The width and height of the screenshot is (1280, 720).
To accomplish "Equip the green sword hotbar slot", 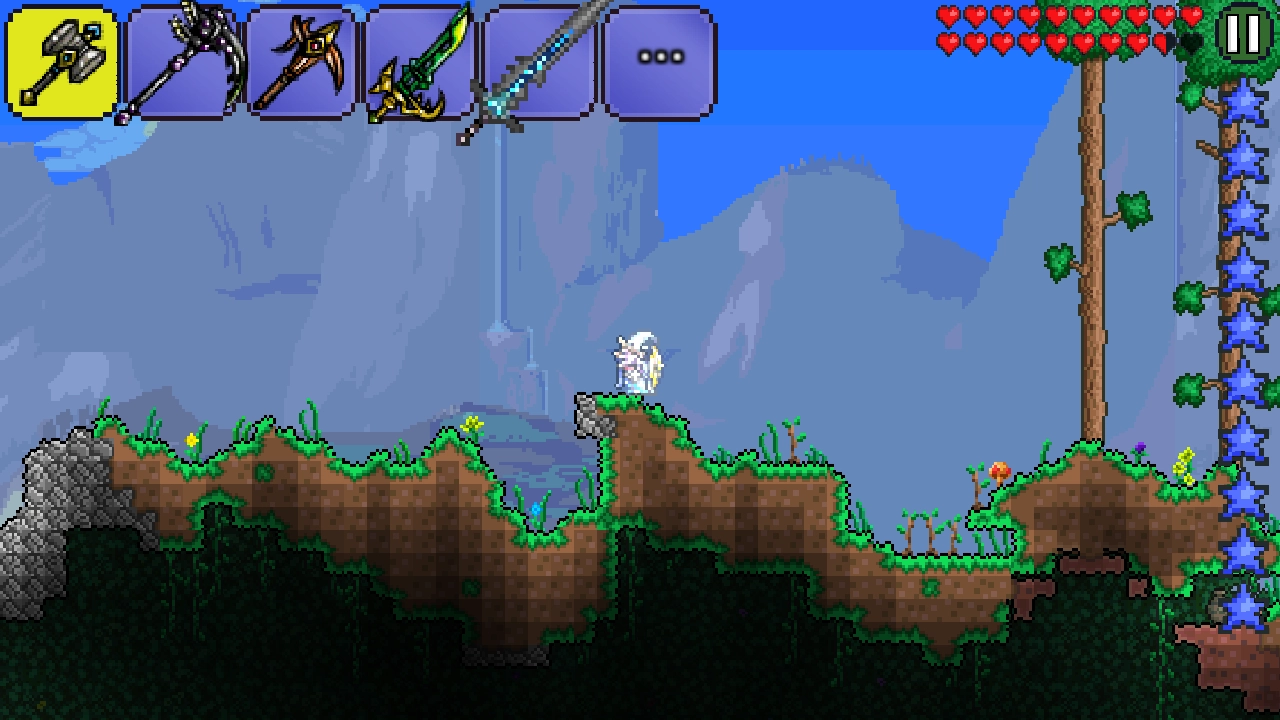I will pyautogui.click(x=421, y=62).
